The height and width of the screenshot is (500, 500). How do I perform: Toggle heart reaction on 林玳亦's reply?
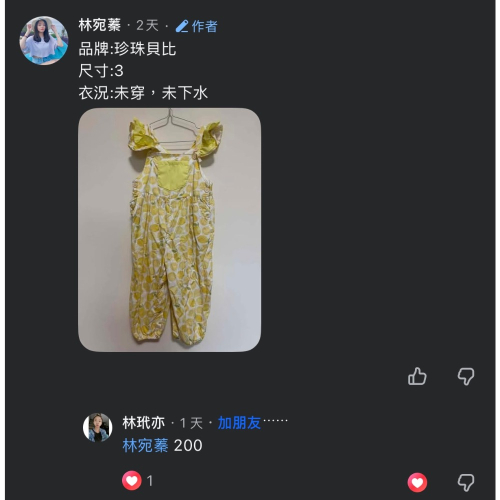tap(417, 482)
